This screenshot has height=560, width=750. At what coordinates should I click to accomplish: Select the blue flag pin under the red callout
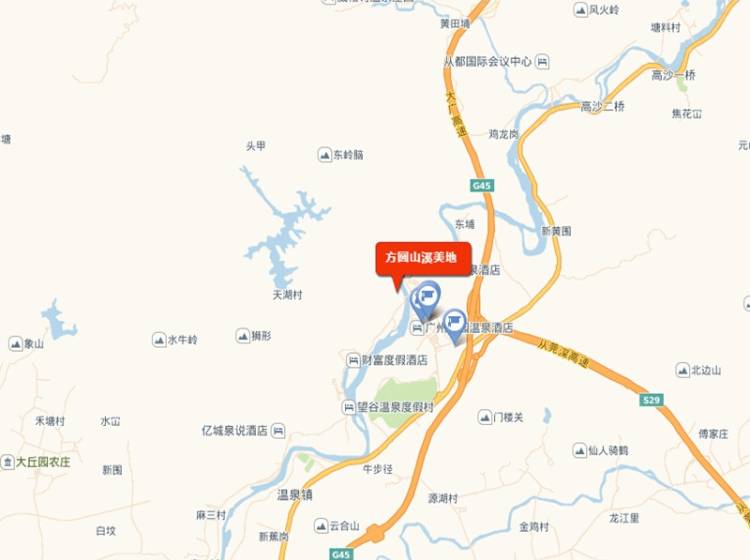(x=427, y=297)
